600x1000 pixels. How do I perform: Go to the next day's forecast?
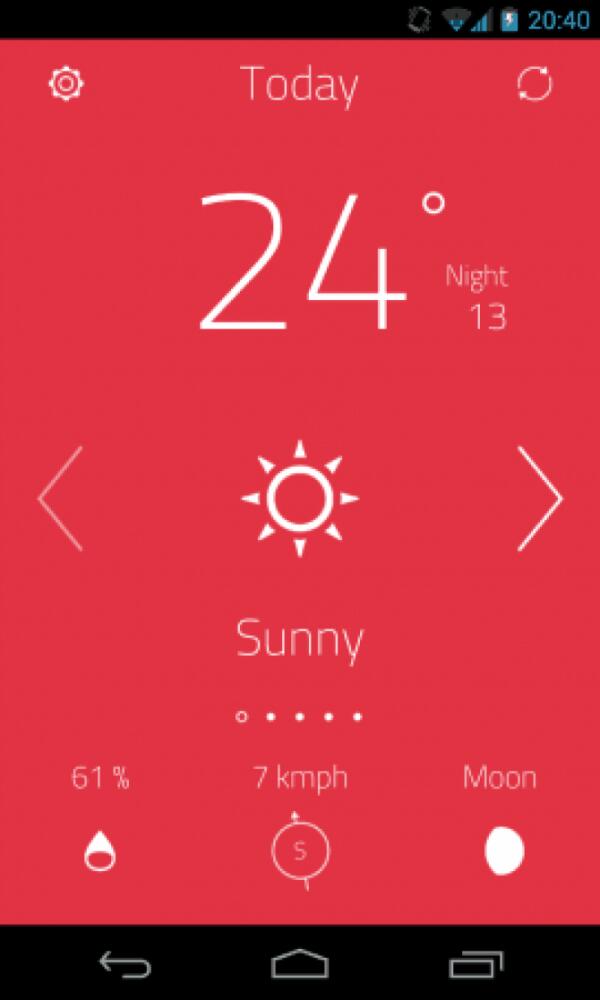tap(540, 499)
